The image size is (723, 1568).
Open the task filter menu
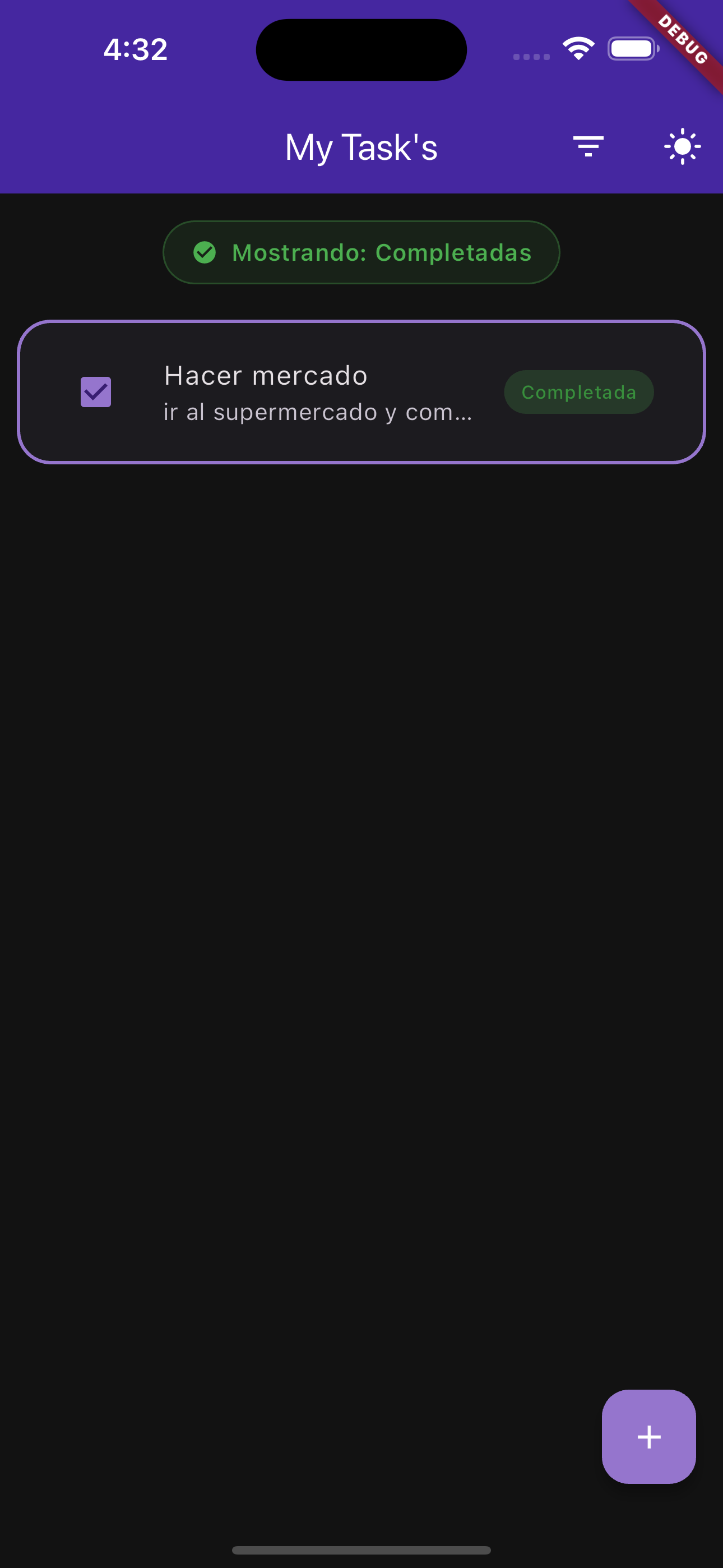tap(588, 147)
